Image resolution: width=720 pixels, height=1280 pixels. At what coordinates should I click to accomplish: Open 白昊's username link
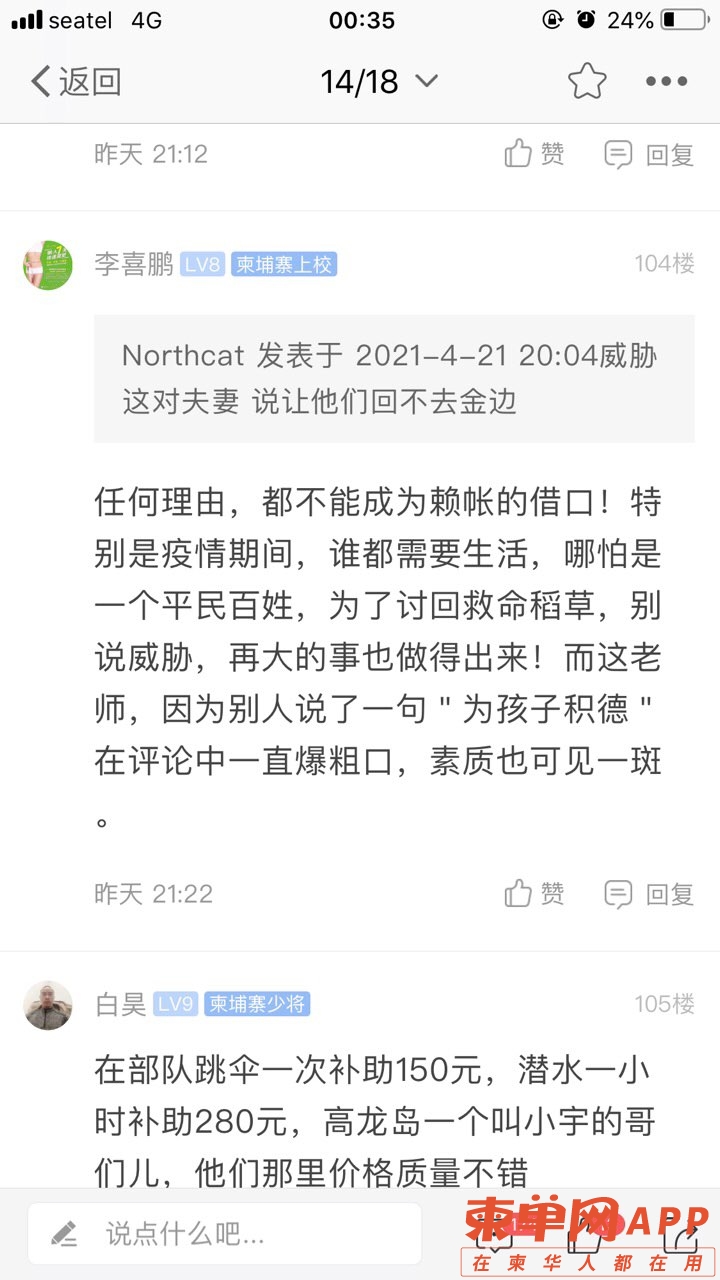(120, 1005)
